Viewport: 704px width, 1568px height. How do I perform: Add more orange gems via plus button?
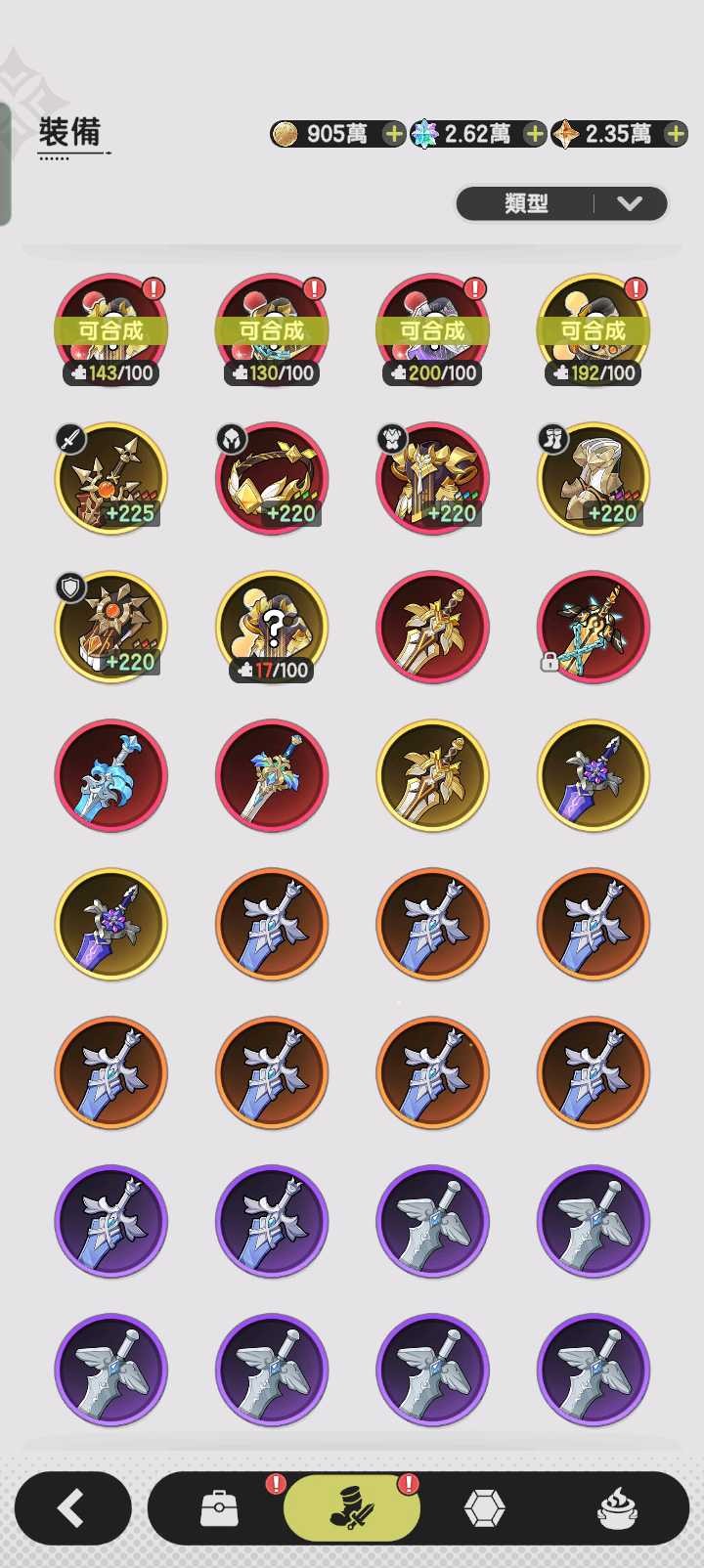pos(676,134)
